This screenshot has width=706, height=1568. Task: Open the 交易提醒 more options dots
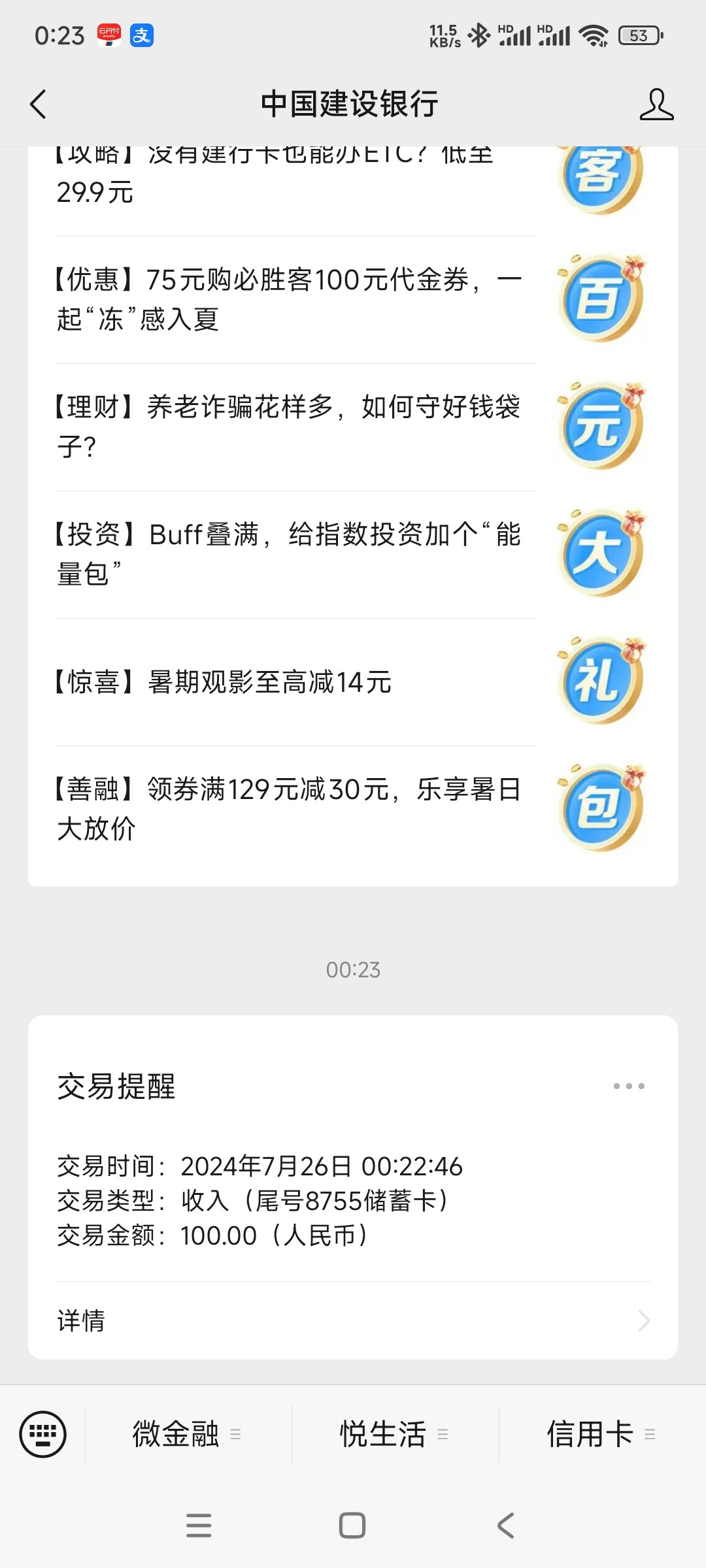629,1086
